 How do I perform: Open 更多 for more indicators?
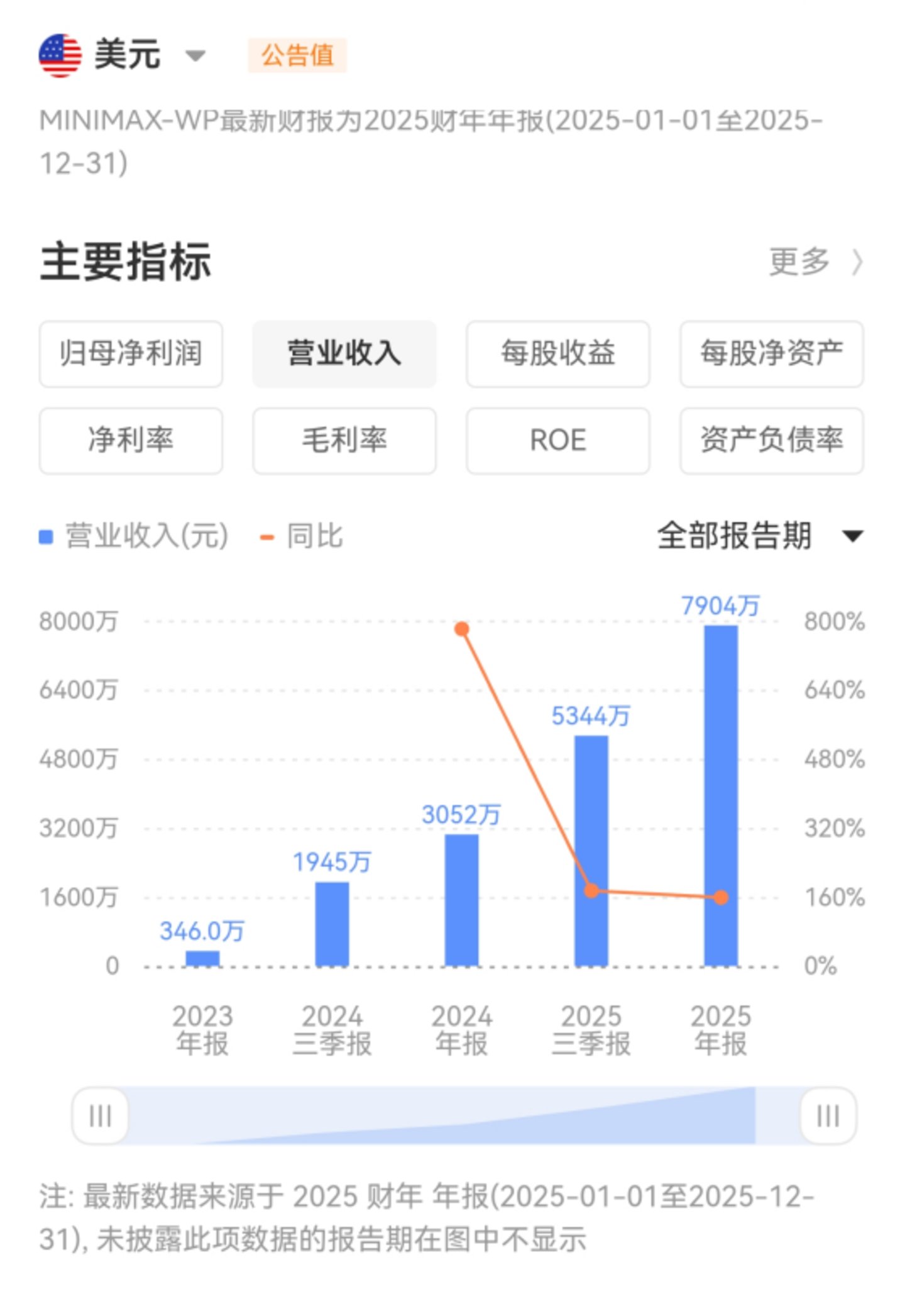click(815, 262)
